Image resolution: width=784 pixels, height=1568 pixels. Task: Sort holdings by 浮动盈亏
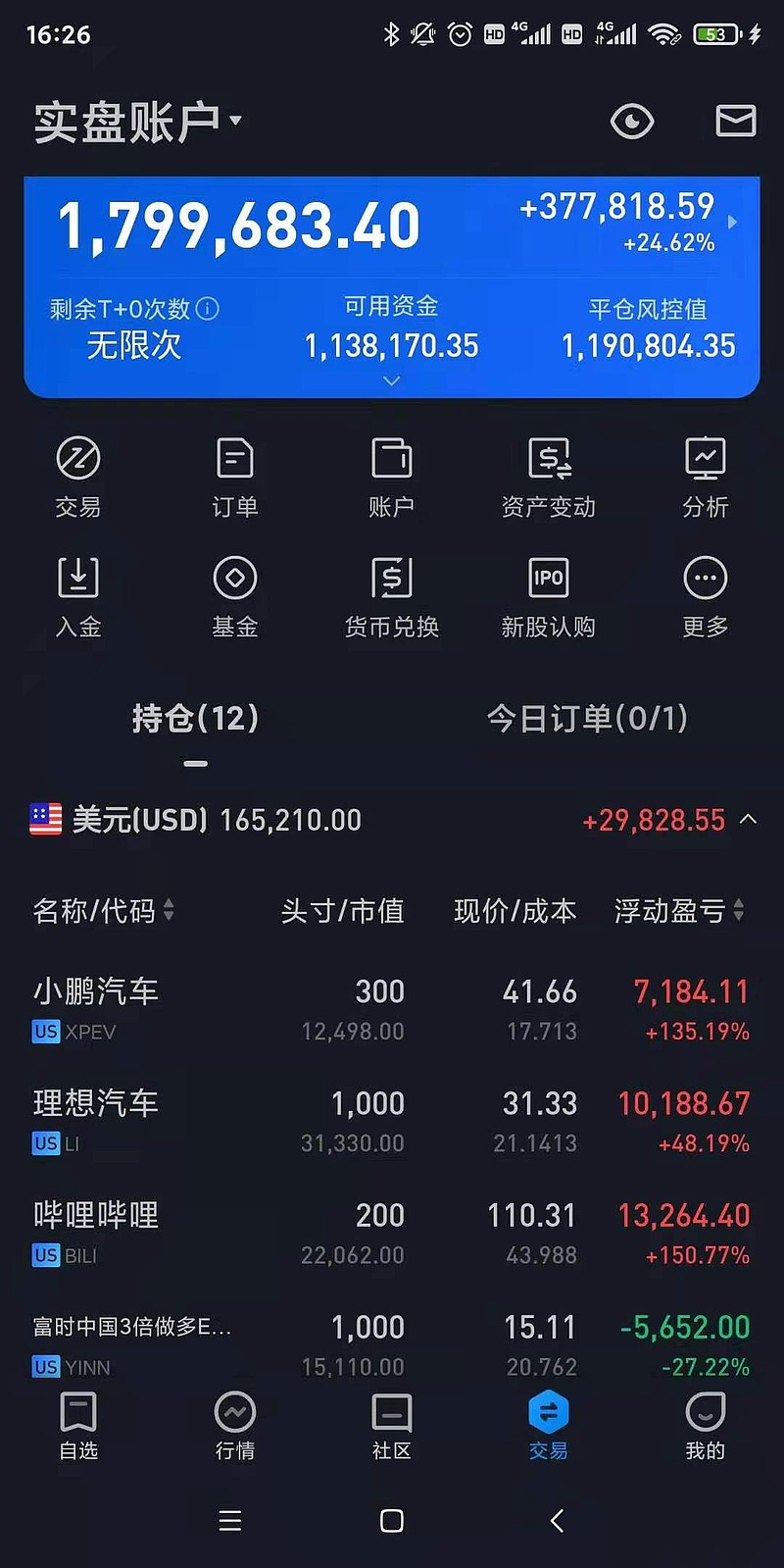tap(679, 911)
